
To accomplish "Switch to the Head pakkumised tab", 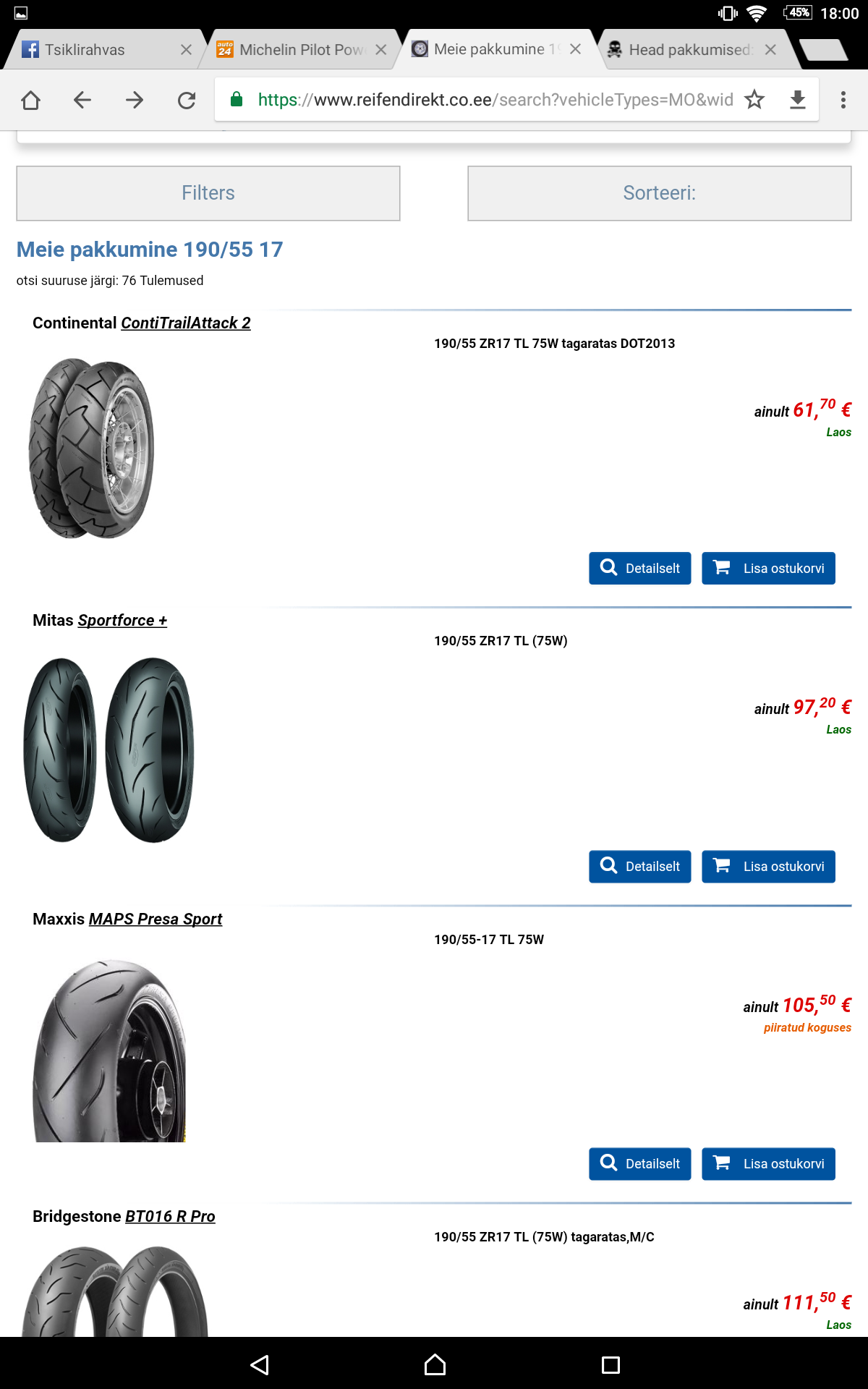I will pyautogui.click(x=687, y=50).
